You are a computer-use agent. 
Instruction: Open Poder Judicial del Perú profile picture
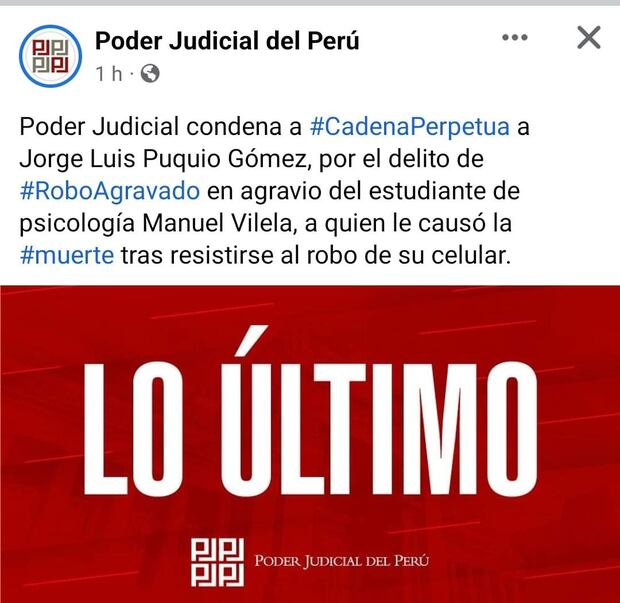49,55
